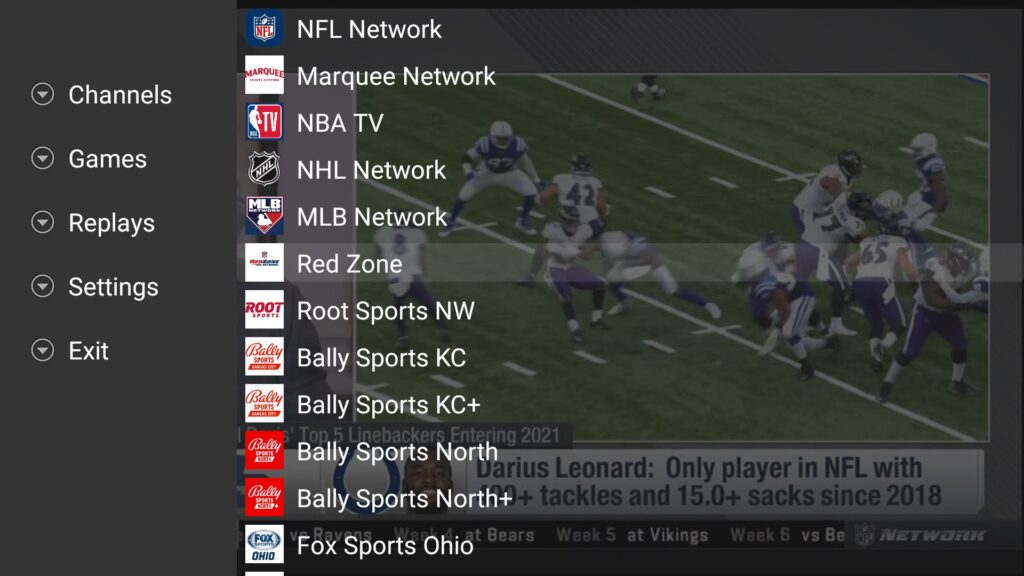This screenshot has height=576, width=1024.
Task: Go to Games section
Action: [107, 159]
